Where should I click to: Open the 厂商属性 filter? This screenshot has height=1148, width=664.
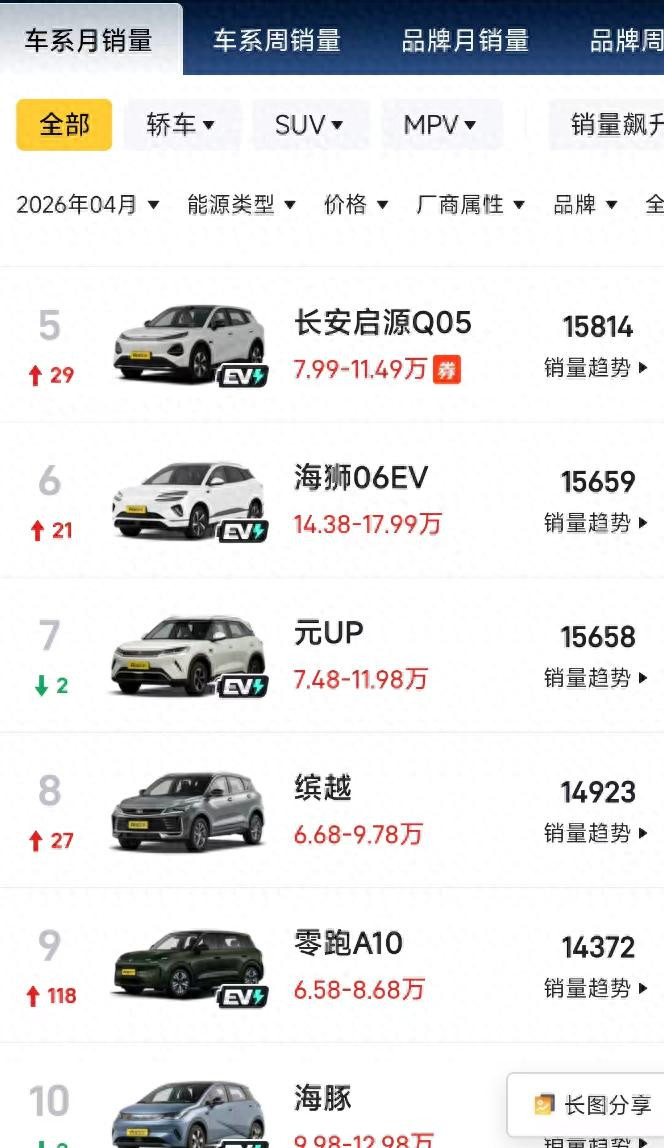coord(471,204)
